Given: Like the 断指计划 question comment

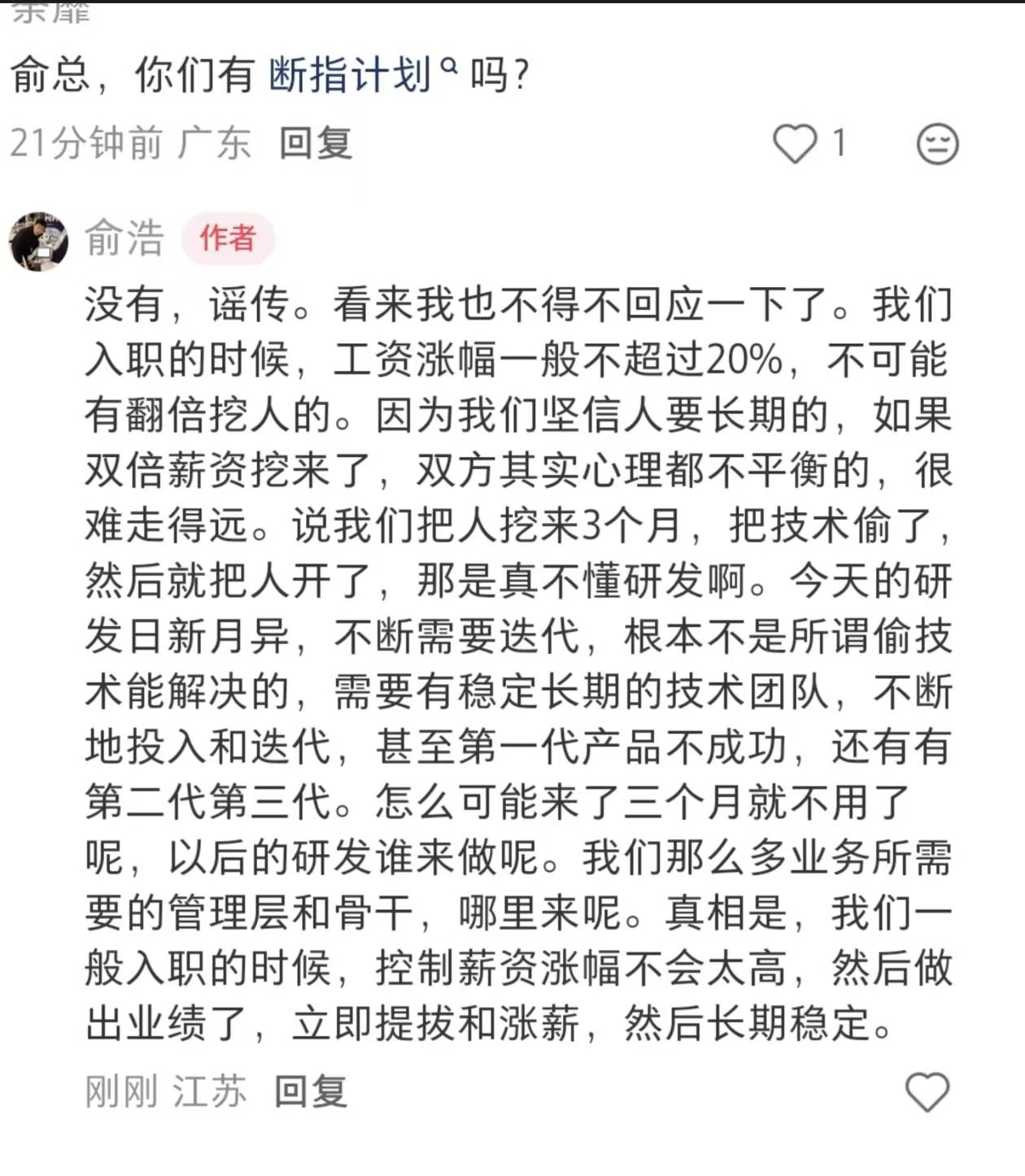Looking at the screenshot, I should [x=794, y=144].
